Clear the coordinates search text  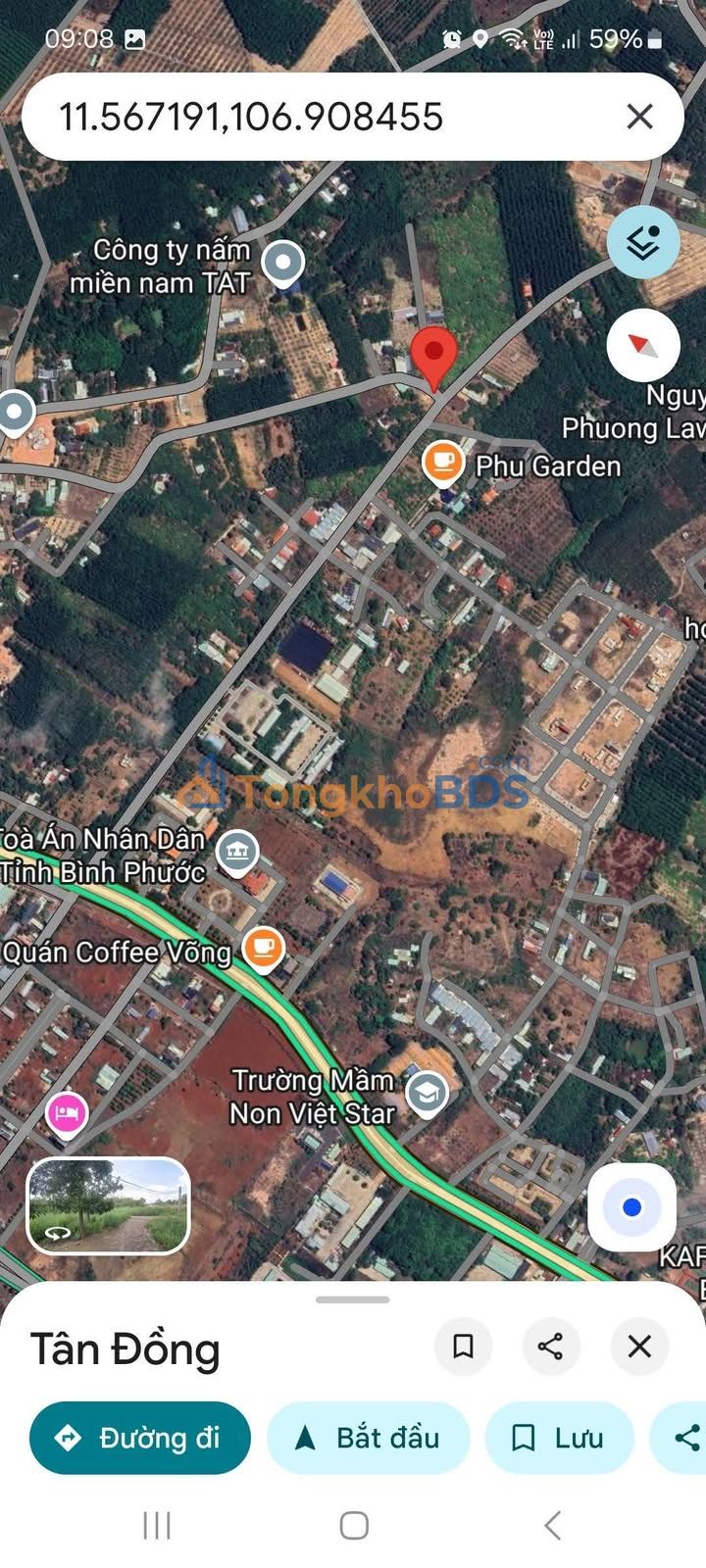[639, 118]
